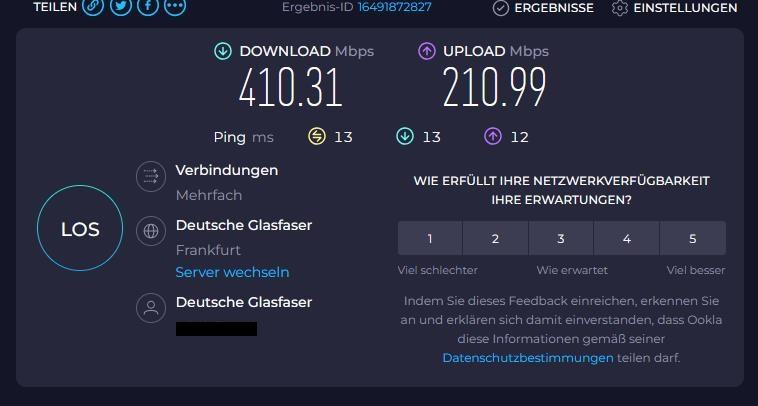Viewport: 758px width, 406px height.
Task: Toggle the Verbindungen connections icon
Action: coord(151,177)
